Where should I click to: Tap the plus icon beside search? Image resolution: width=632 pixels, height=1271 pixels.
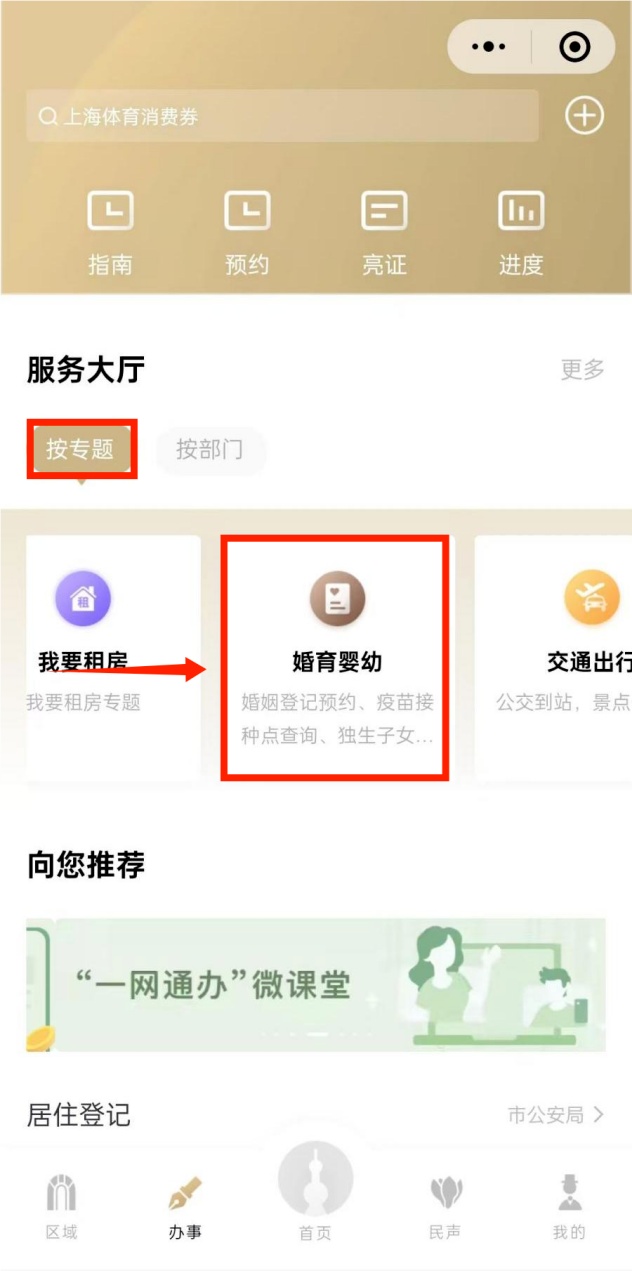[585, 116]
